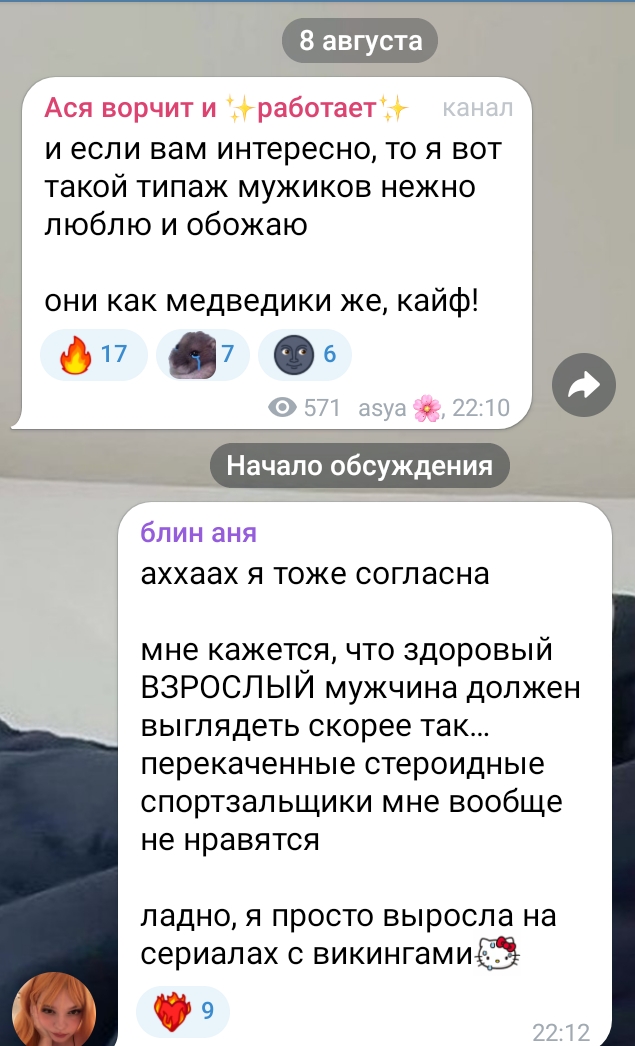Open the channel name Ася ворчит и работает

227,107
